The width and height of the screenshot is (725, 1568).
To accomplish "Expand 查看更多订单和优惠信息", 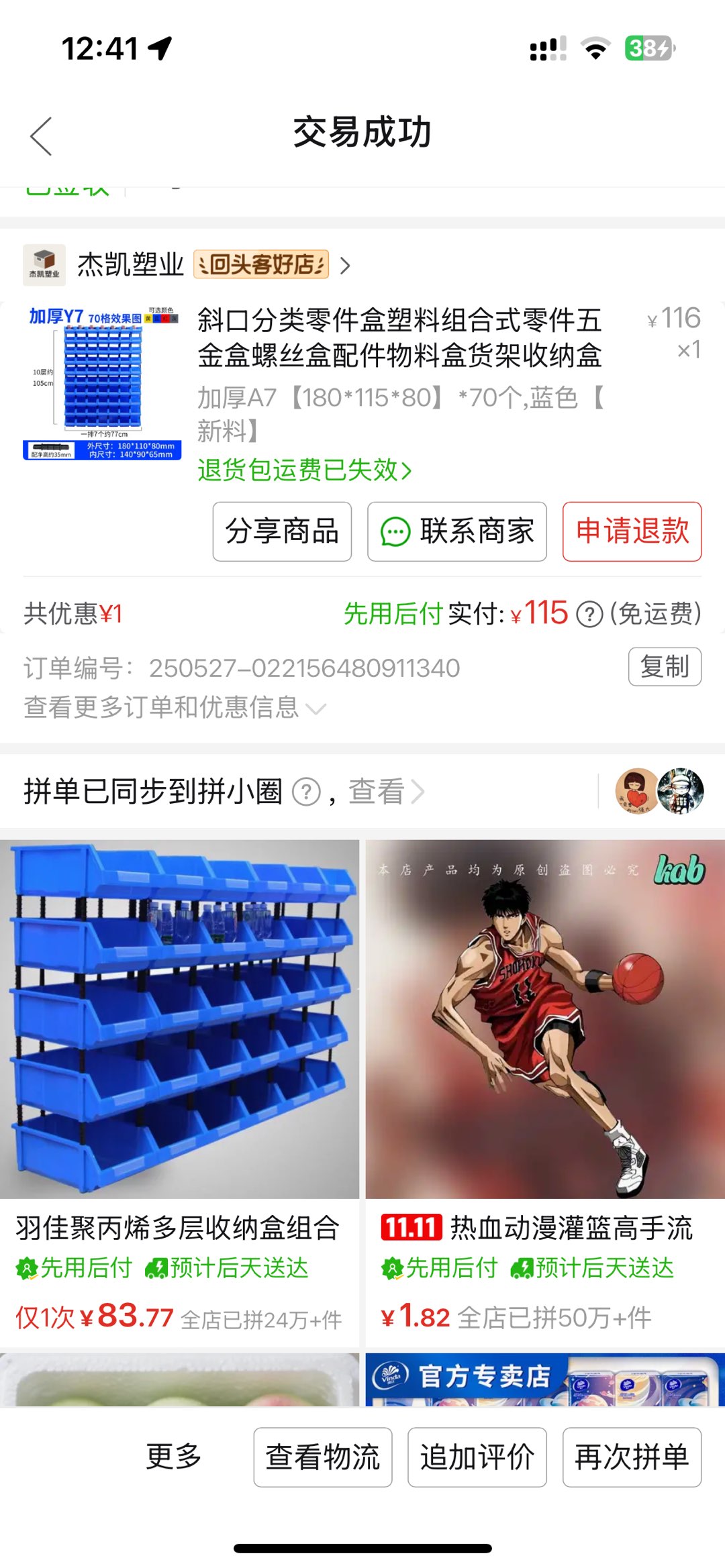I will [x=175, y=708].
